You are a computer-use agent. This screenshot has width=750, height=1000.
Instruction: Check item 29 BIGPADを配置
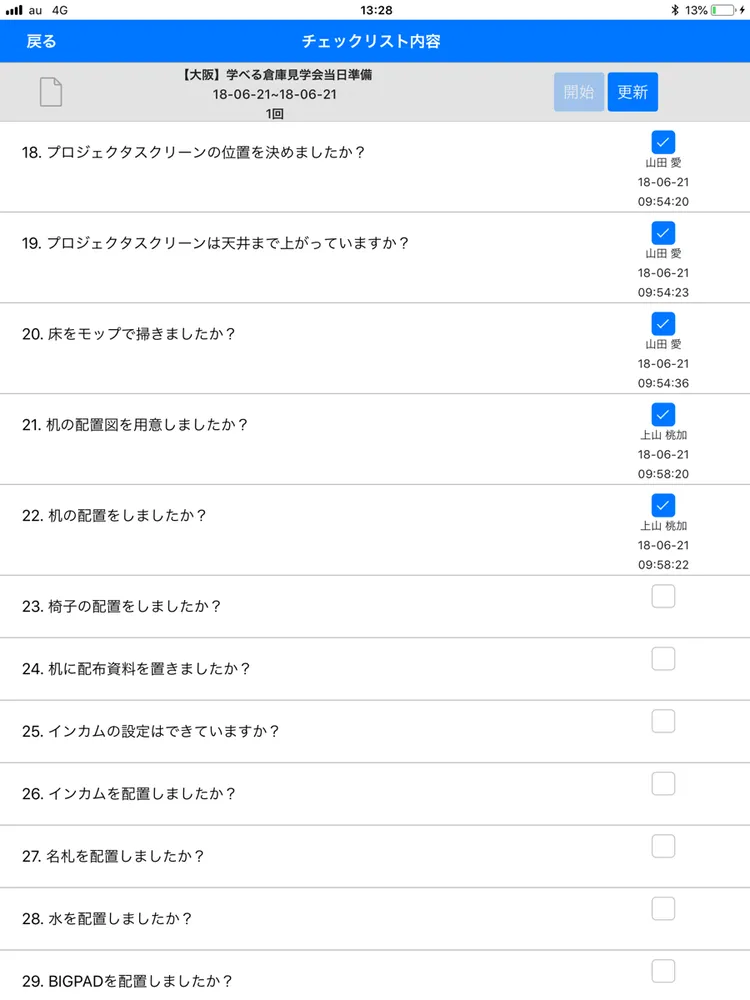click(x=663, y=970)
